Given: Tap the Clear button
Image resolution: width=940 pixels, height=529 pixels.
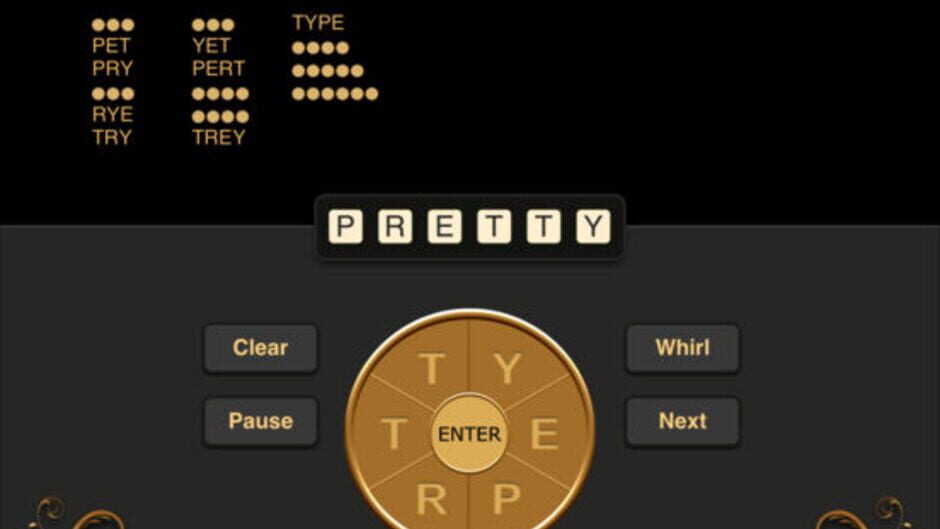Looking at the screenshot, I should [x=260, y=348].
